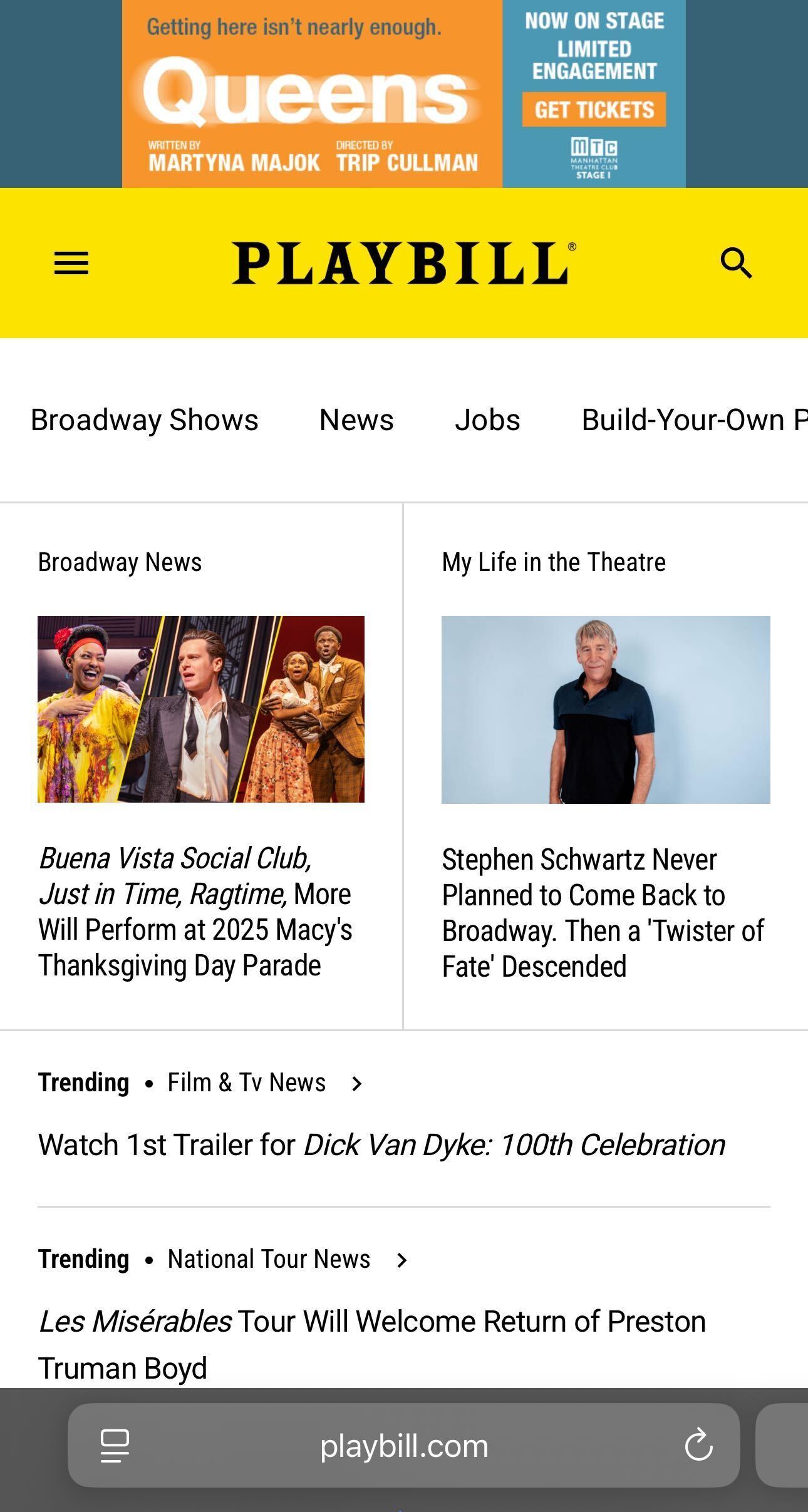Open Broadway News category label

pyautogui.click(x=120, y=562)
